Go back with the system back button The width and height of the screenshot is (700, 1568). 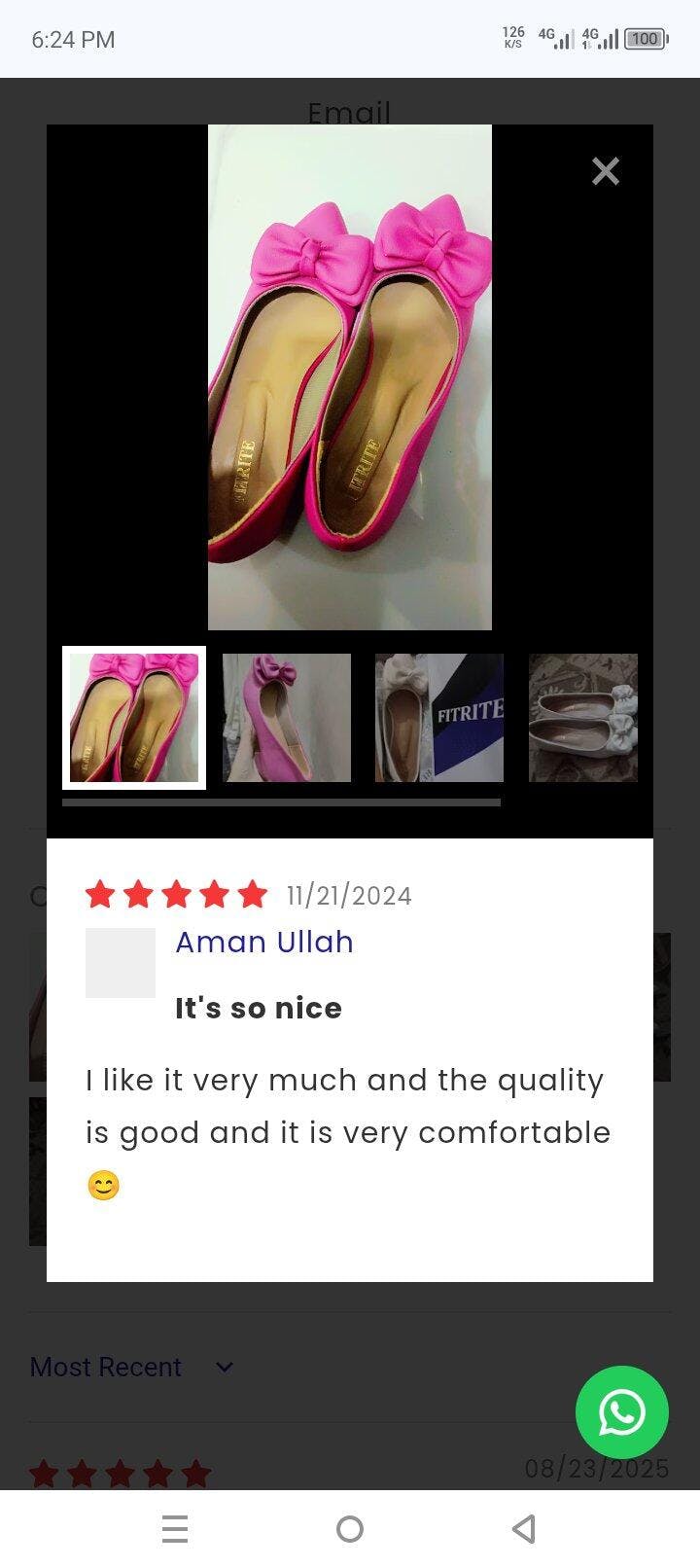point(524,1529)
